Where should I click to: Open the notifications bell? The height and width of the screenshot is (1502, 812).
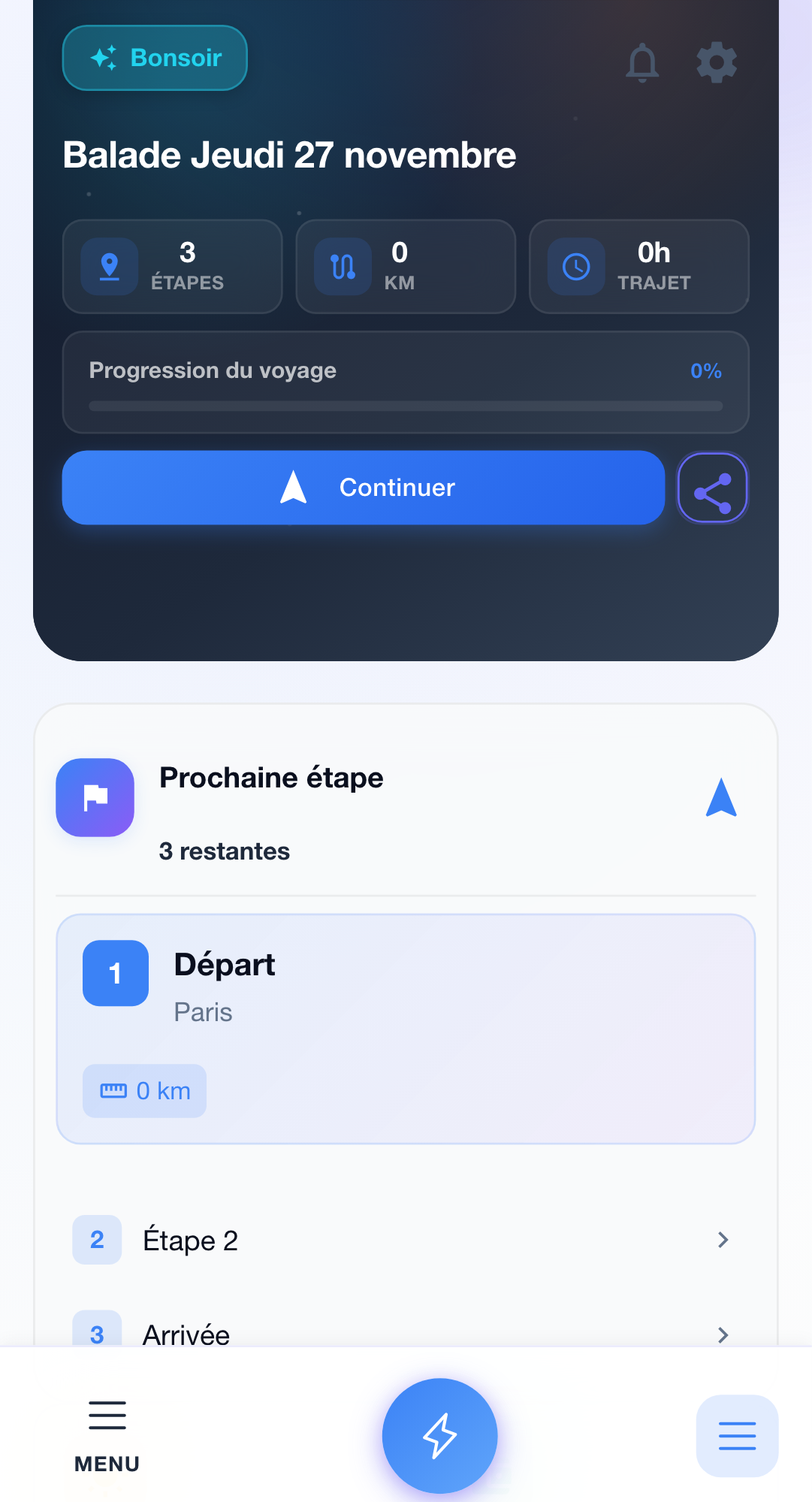(642, 62)
